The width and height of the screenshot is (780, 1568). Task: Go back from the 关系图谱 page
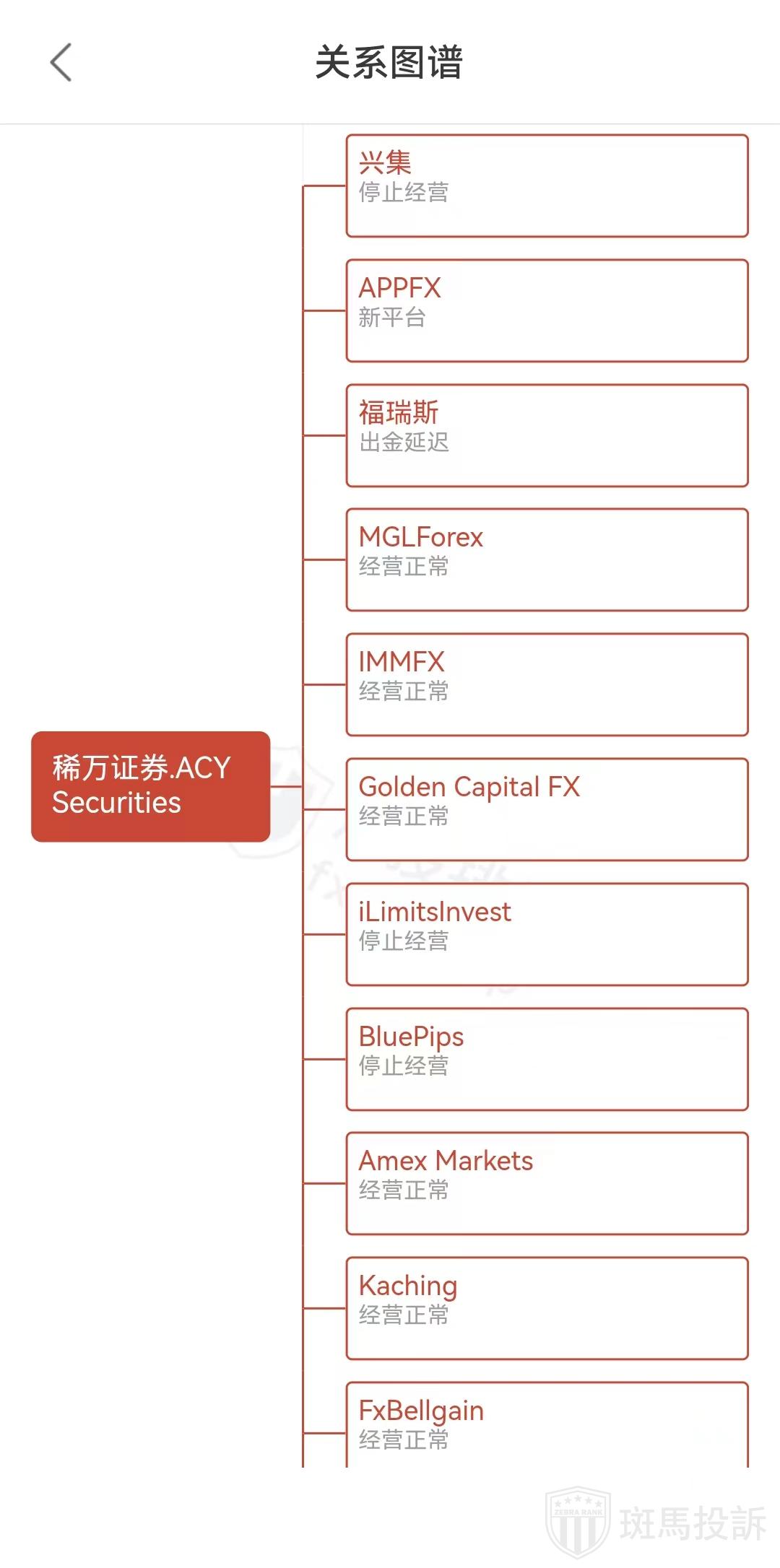tap(61, 62)
